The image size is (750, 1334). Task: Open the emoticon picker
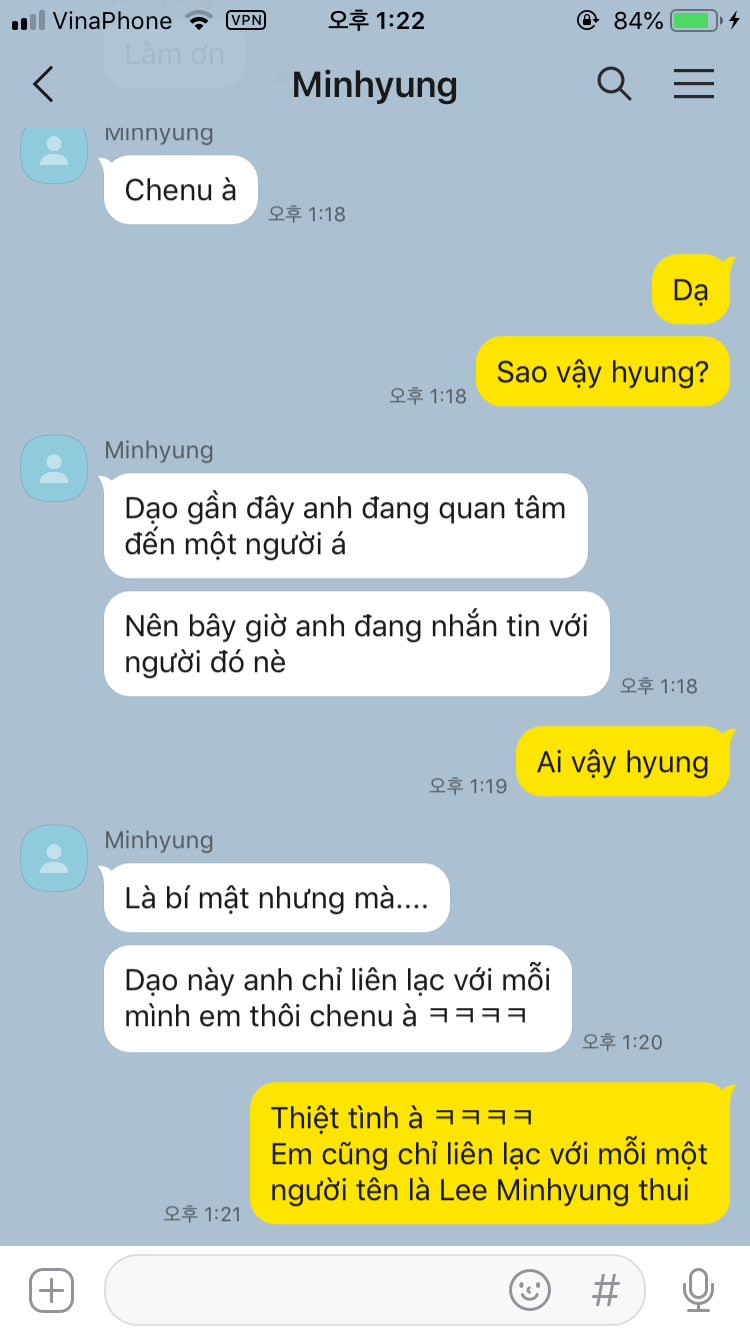pos(530,1290)
